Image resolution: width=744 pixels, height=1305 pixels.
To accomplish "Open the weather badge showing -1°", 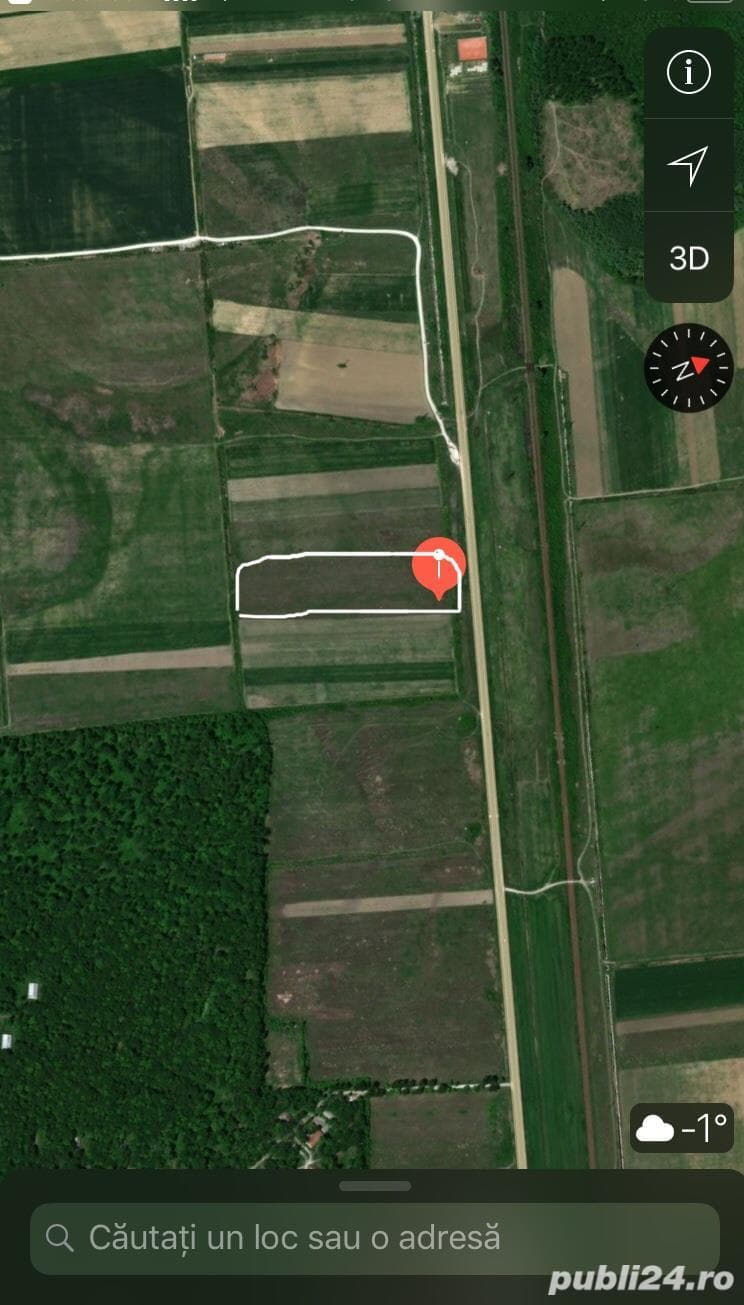I will 681,1129.
